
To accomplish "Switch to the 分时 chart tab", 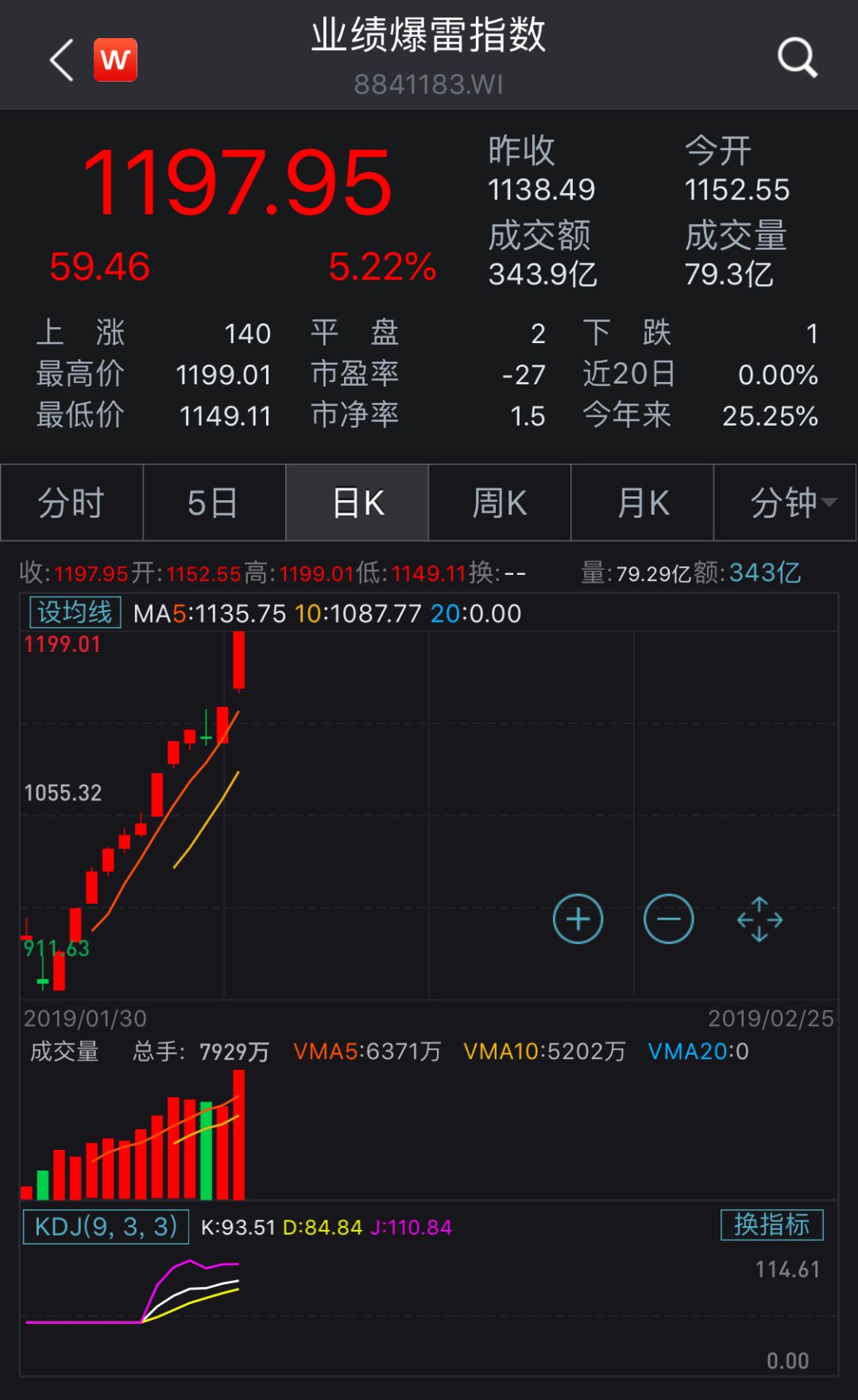I will coord(71,503).
